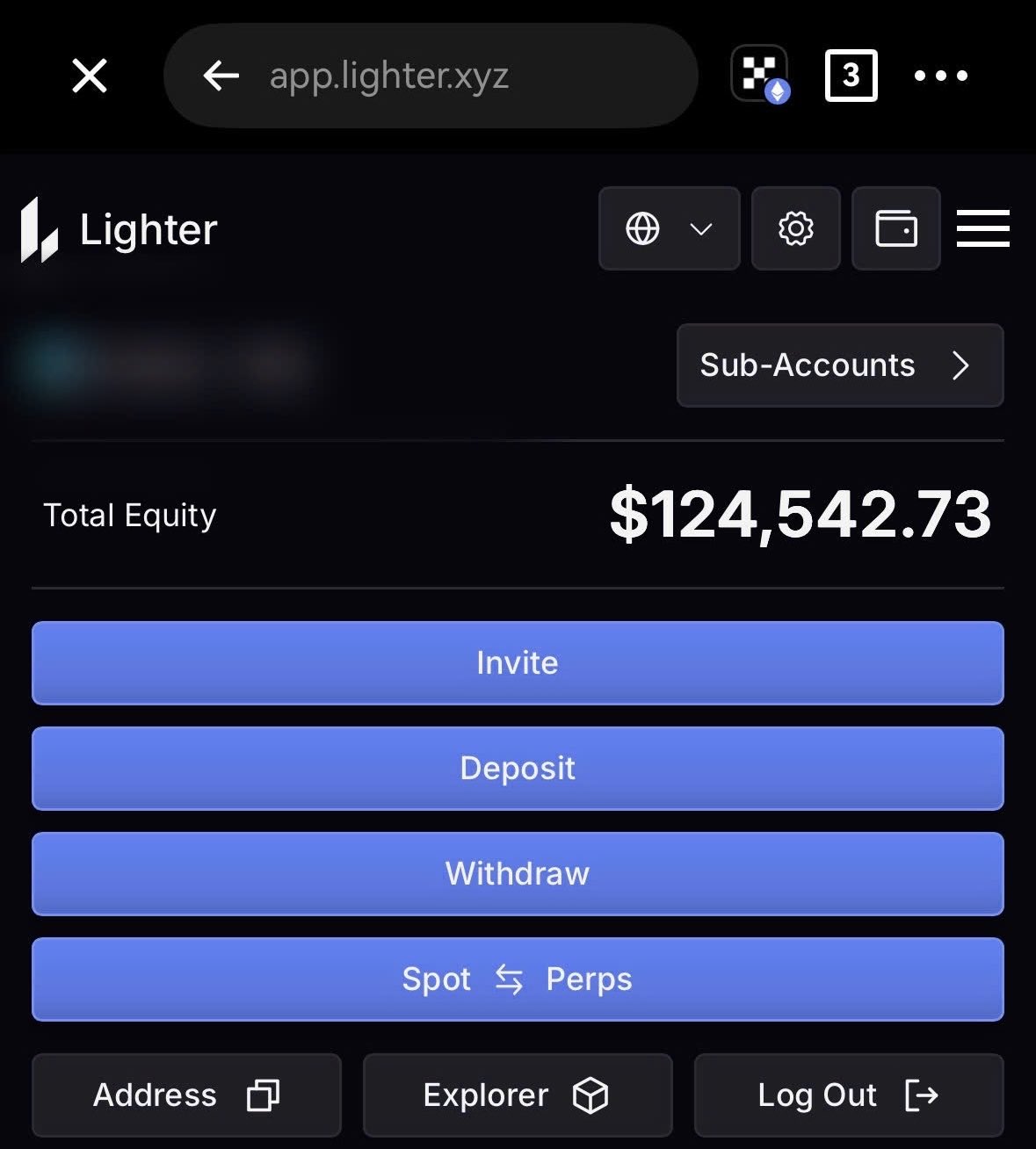Tap the app.lighter.xyz address bar
The image size is (1036, 1149).
[x=431, y=76]
